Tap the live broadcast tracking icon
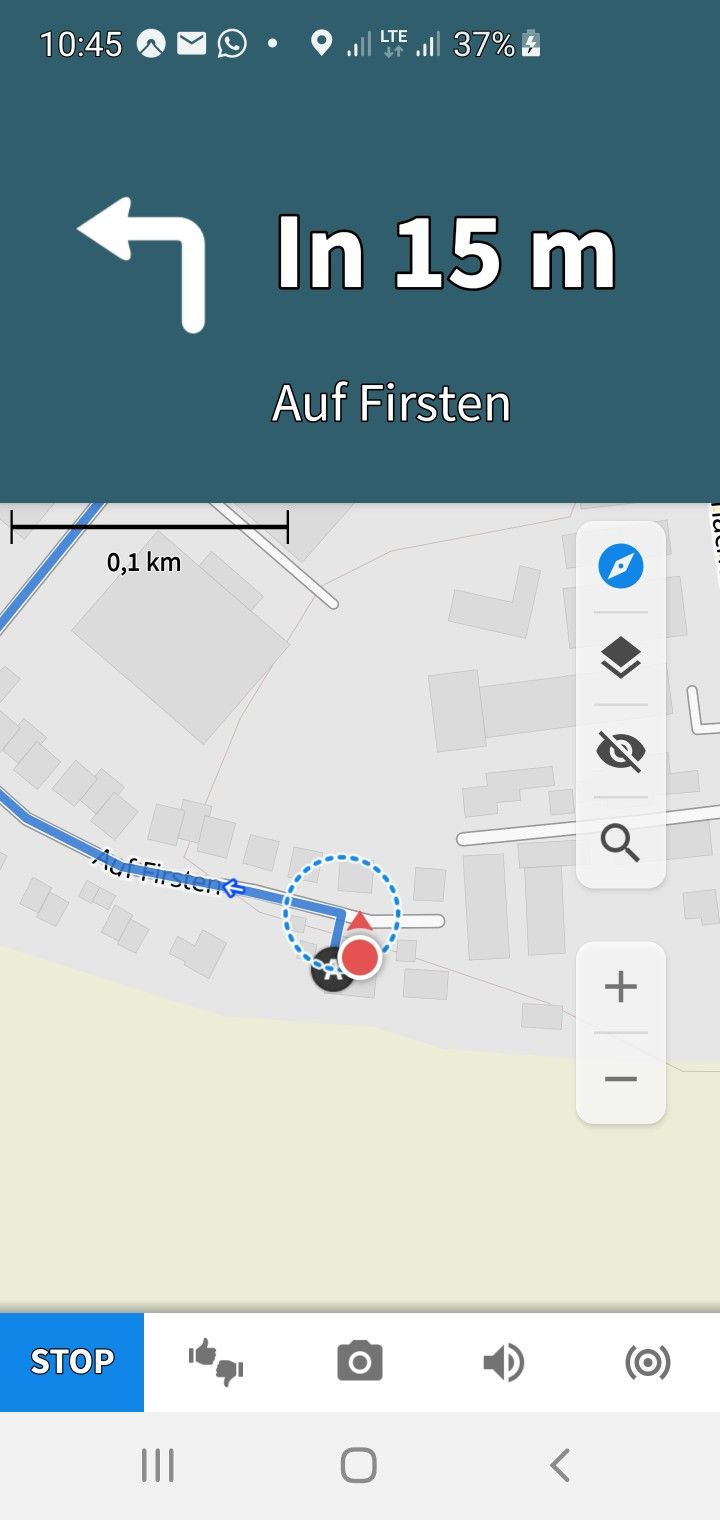This screenshot has width=720, height=1520. 648,1362
